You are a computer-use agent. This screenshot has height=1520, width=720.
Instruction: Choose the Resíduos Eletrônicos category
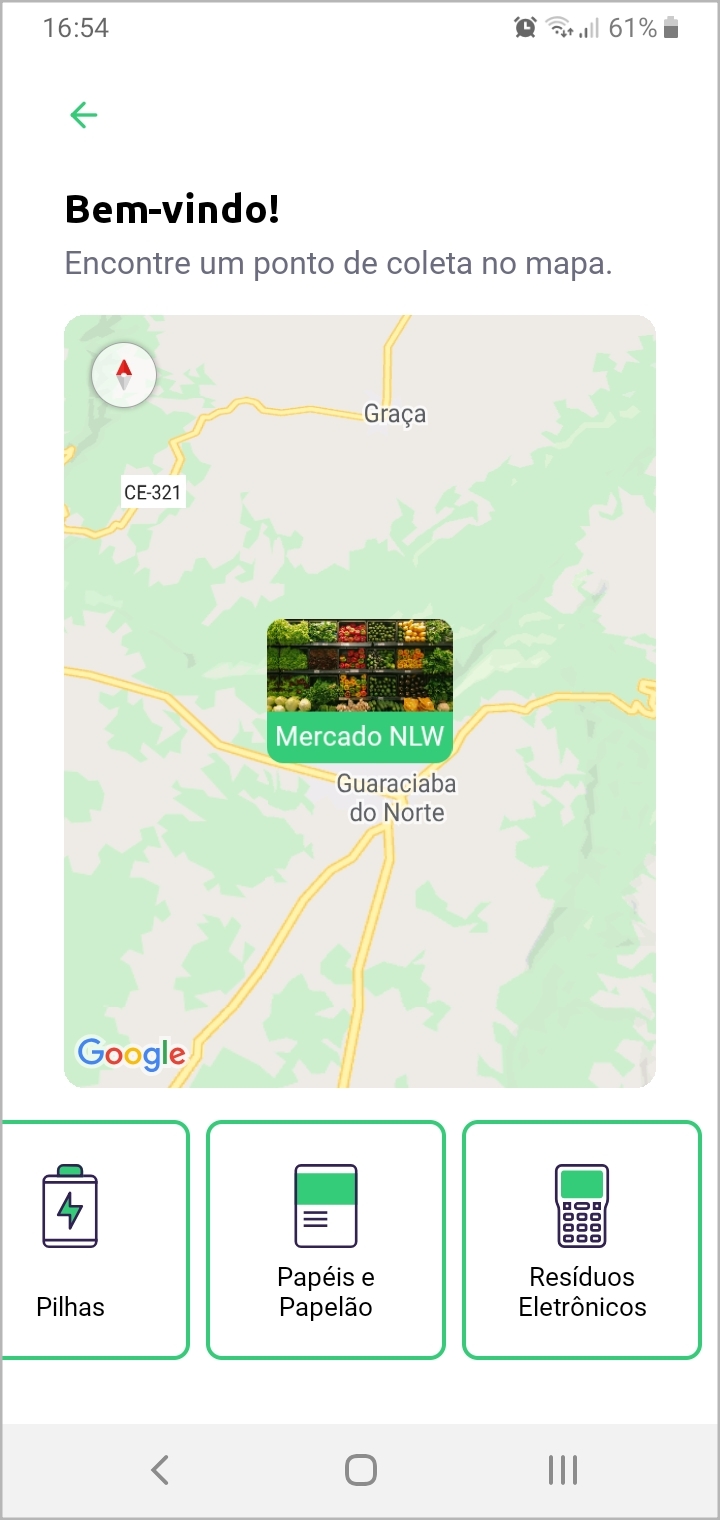581,1239
